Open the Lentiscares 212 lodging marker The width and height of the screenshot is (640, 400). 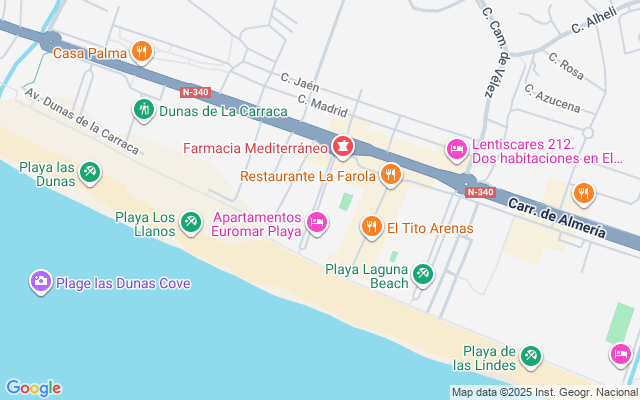[x=456, y=150]
